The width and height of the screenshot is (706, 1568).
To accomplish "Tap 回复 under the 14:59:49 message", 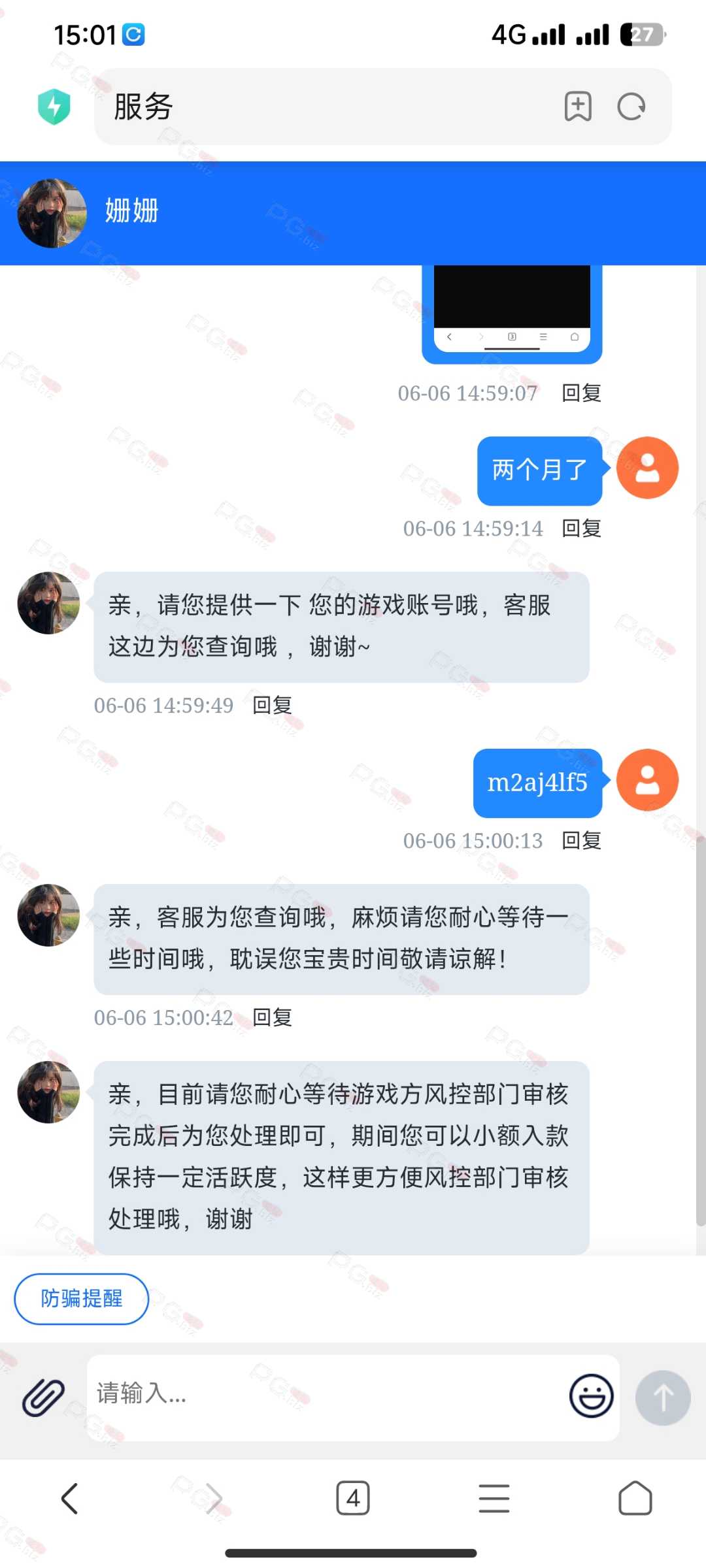I will pos(272,706).
